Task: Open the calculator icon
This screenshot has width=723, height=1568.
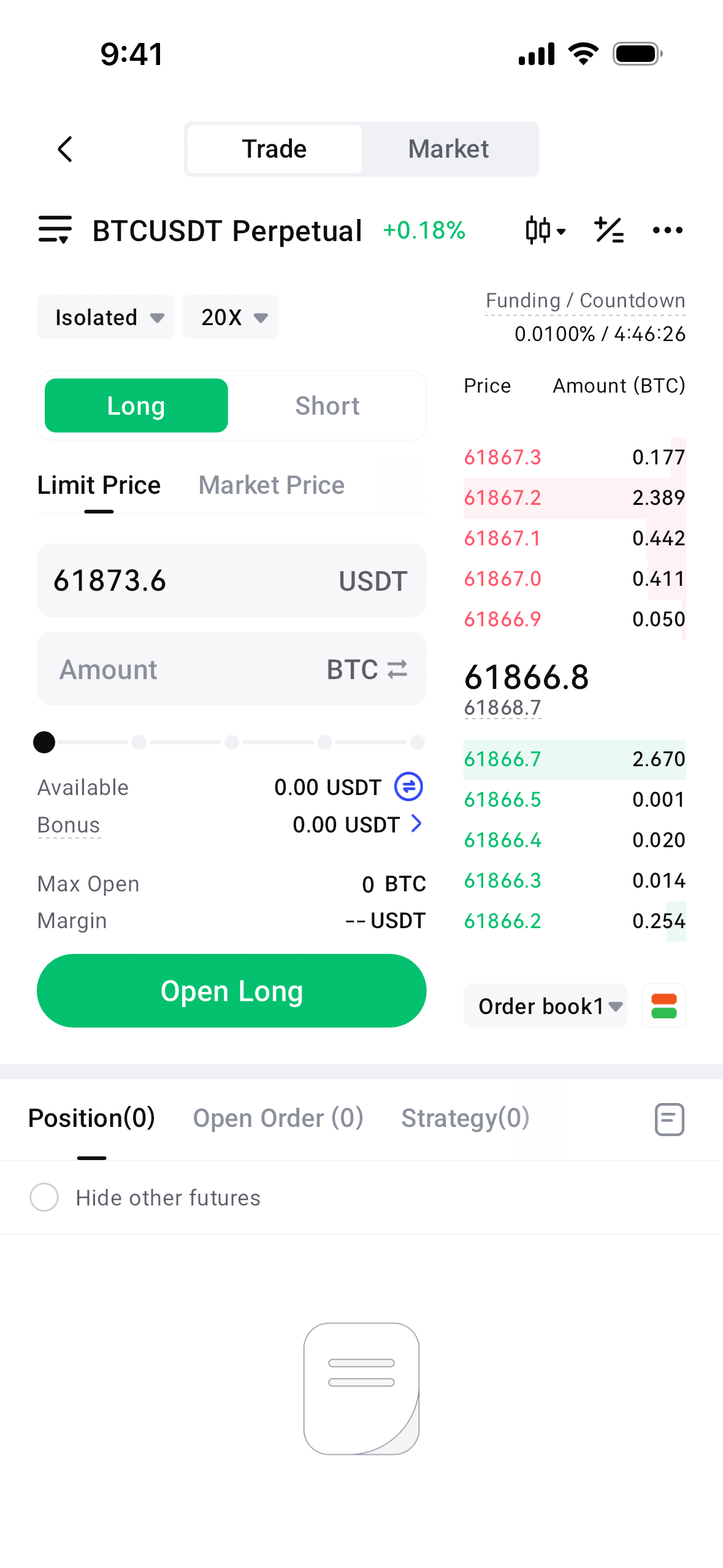Action: point(609,231)
